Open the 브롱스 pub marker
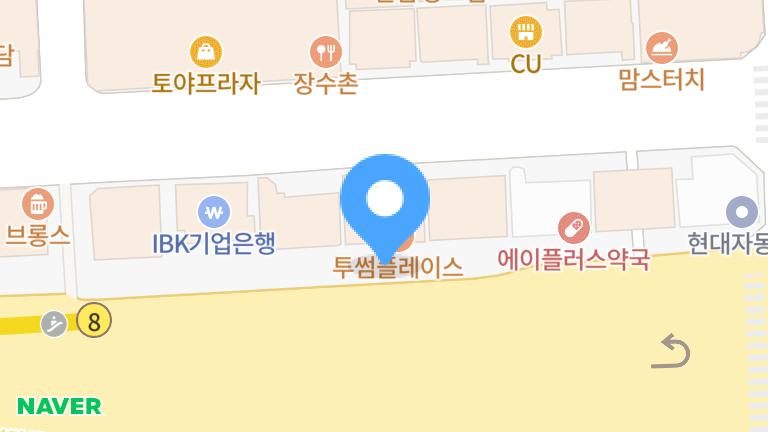The width and height of the screenshot is (768, 432). pyautogui.click(x=38, y=205)
